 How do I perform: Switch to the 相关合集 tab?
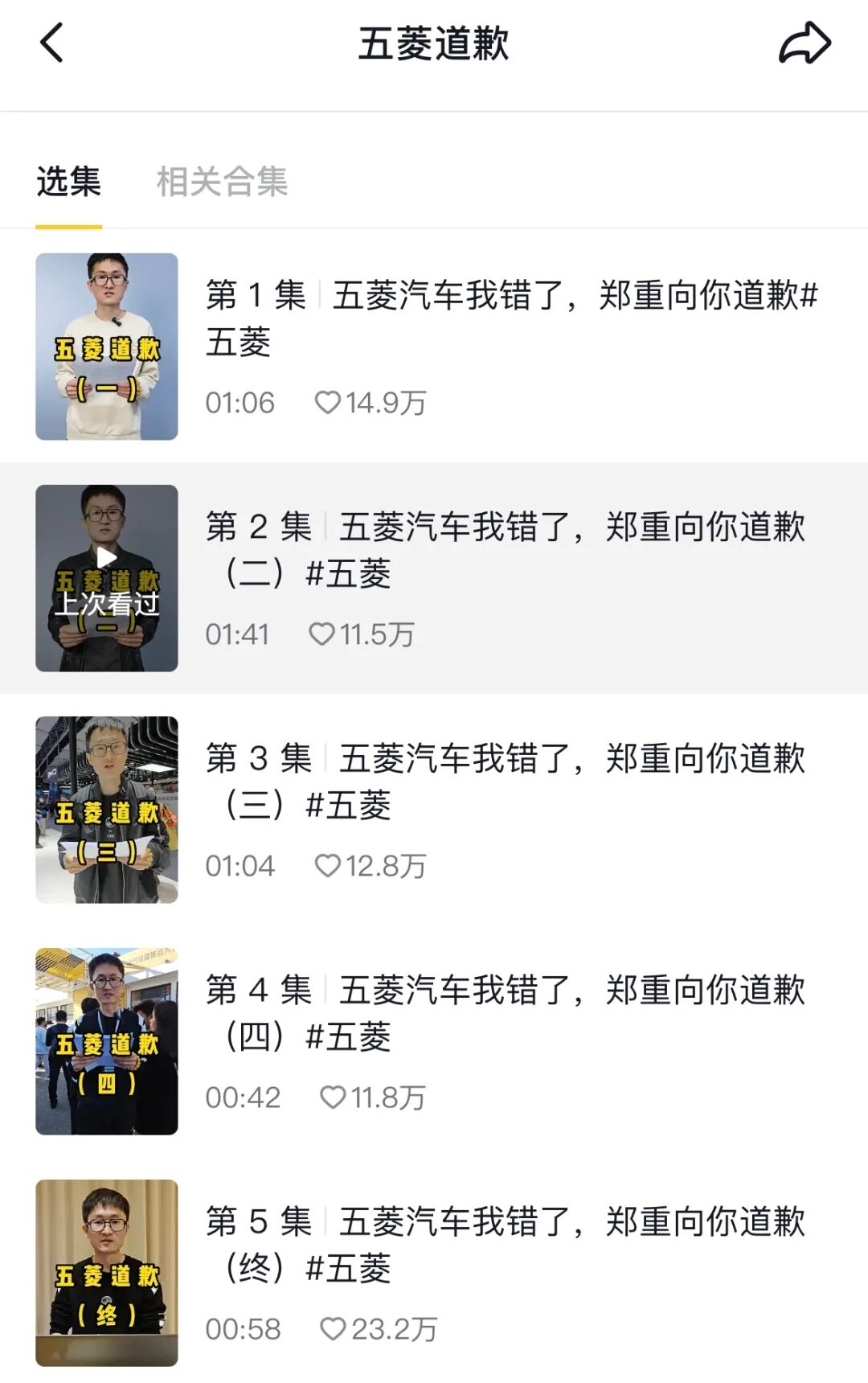pos(222,182)
